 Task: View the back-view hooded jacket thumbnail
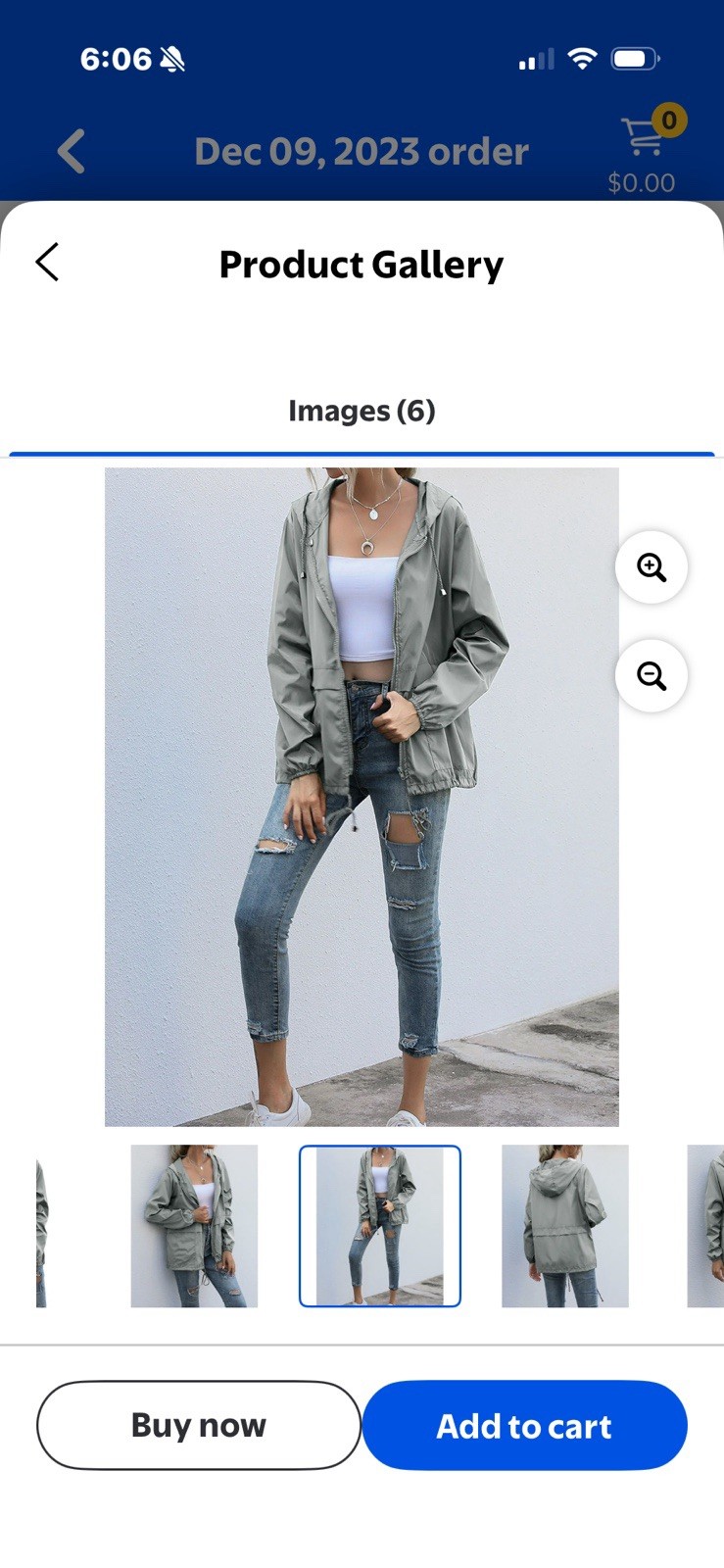[565, 1226]
